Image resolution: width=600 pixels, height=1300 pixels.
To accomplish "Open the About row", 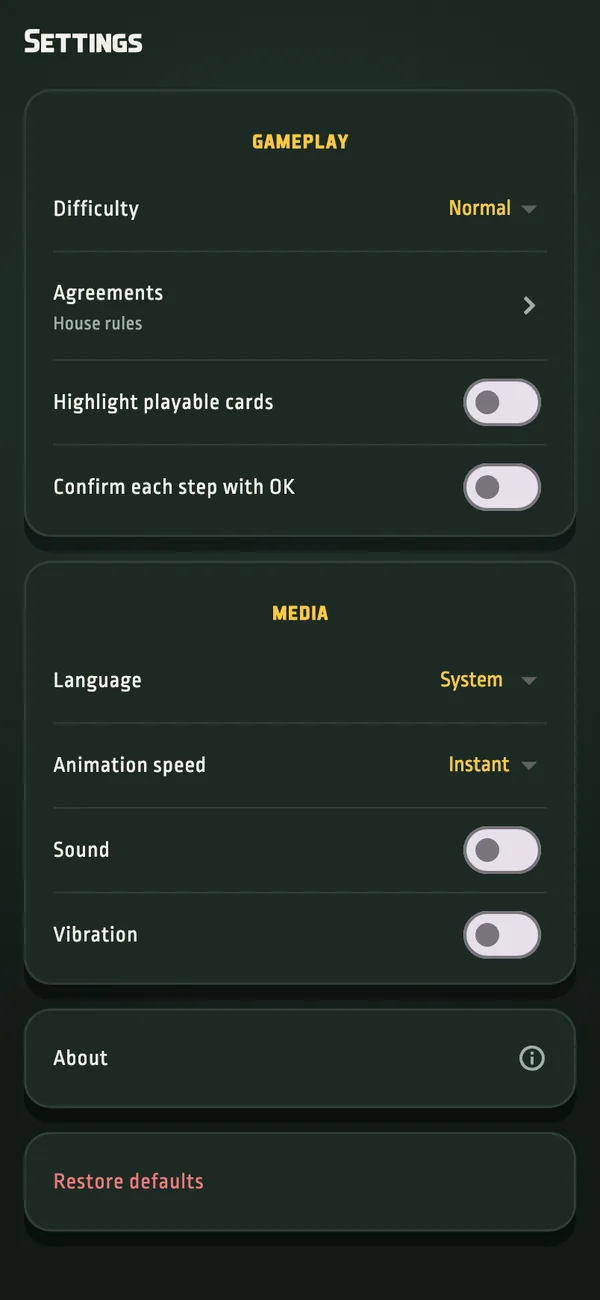I will coord(300,1058).
